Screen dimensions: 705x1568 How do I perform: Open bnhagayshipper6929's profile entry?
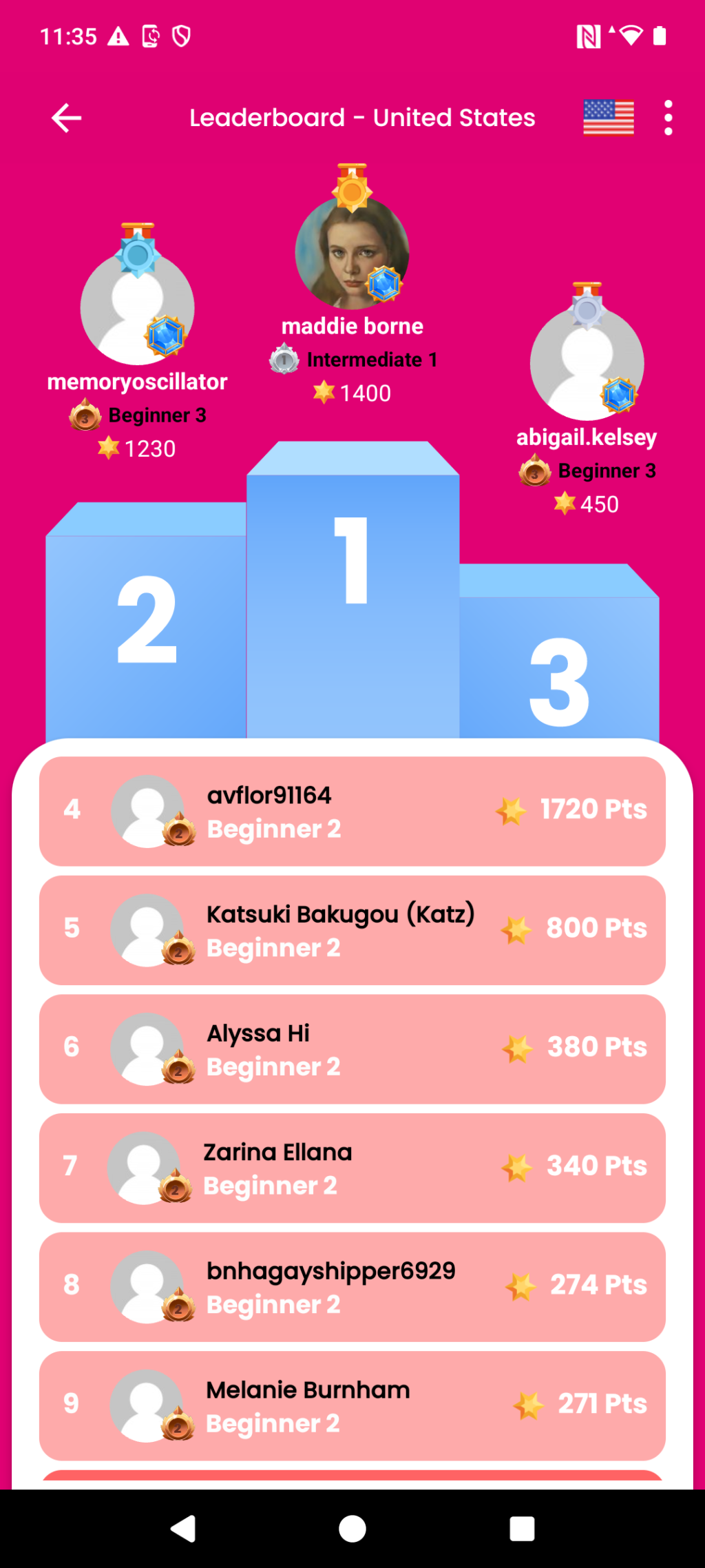point(352,1286)
